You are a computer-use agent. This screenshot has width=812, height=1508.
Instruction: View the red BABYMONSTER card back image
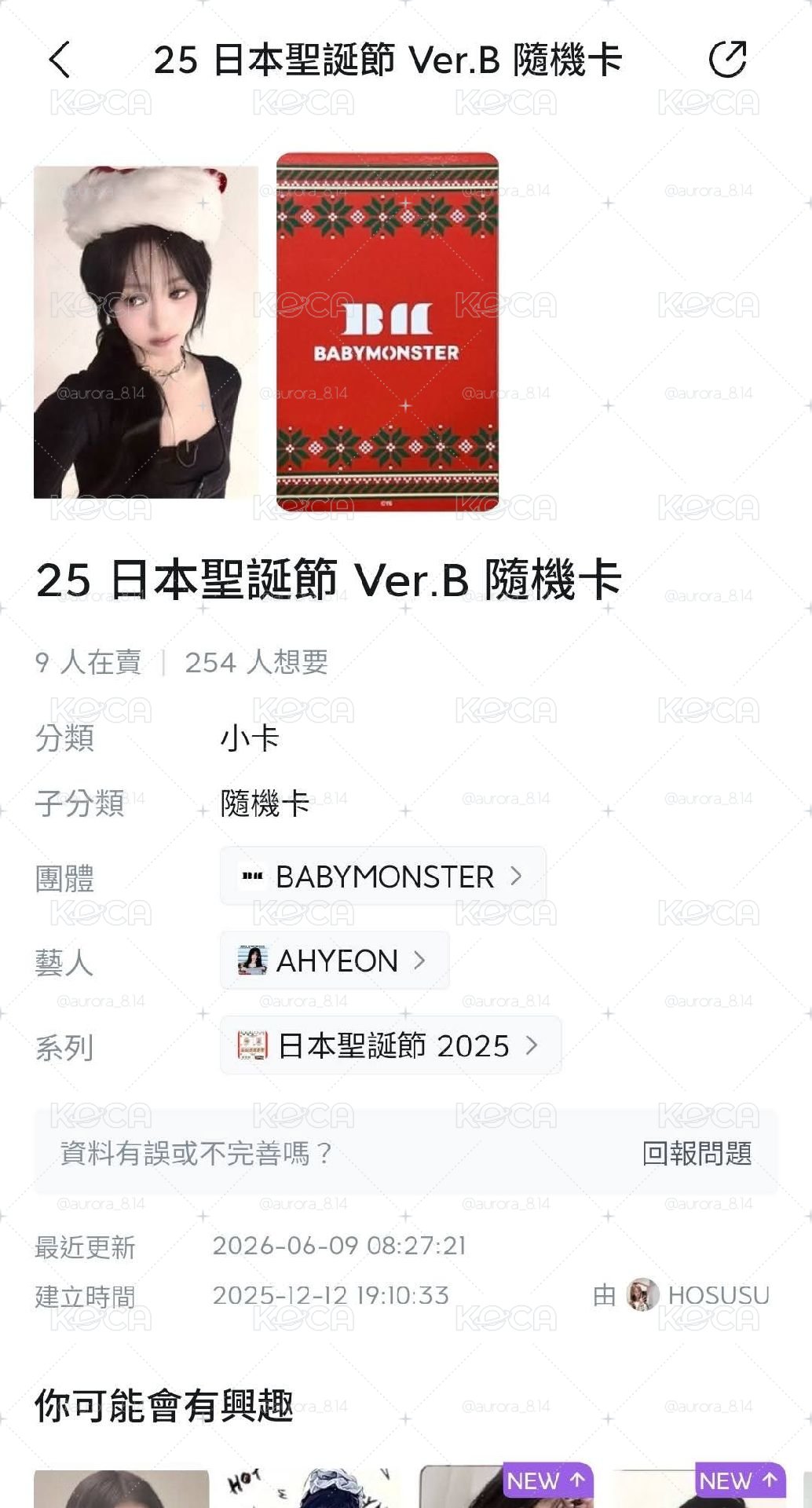click(x=388, y=332)
